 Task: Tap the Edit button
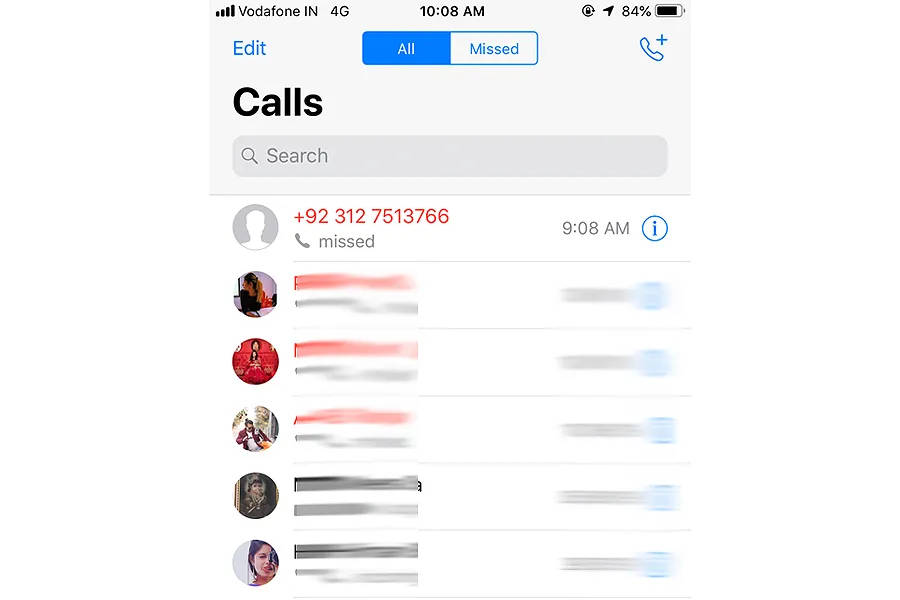pos(249,48)
